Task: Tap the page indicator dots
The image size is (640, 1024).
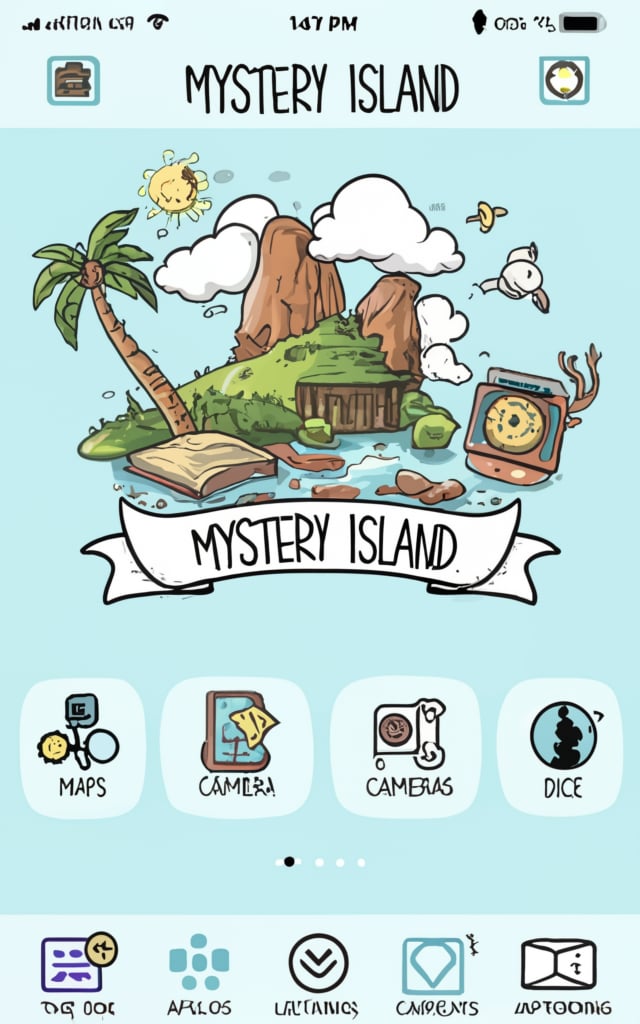Action: pyautogui.click(x=320, y=861)
